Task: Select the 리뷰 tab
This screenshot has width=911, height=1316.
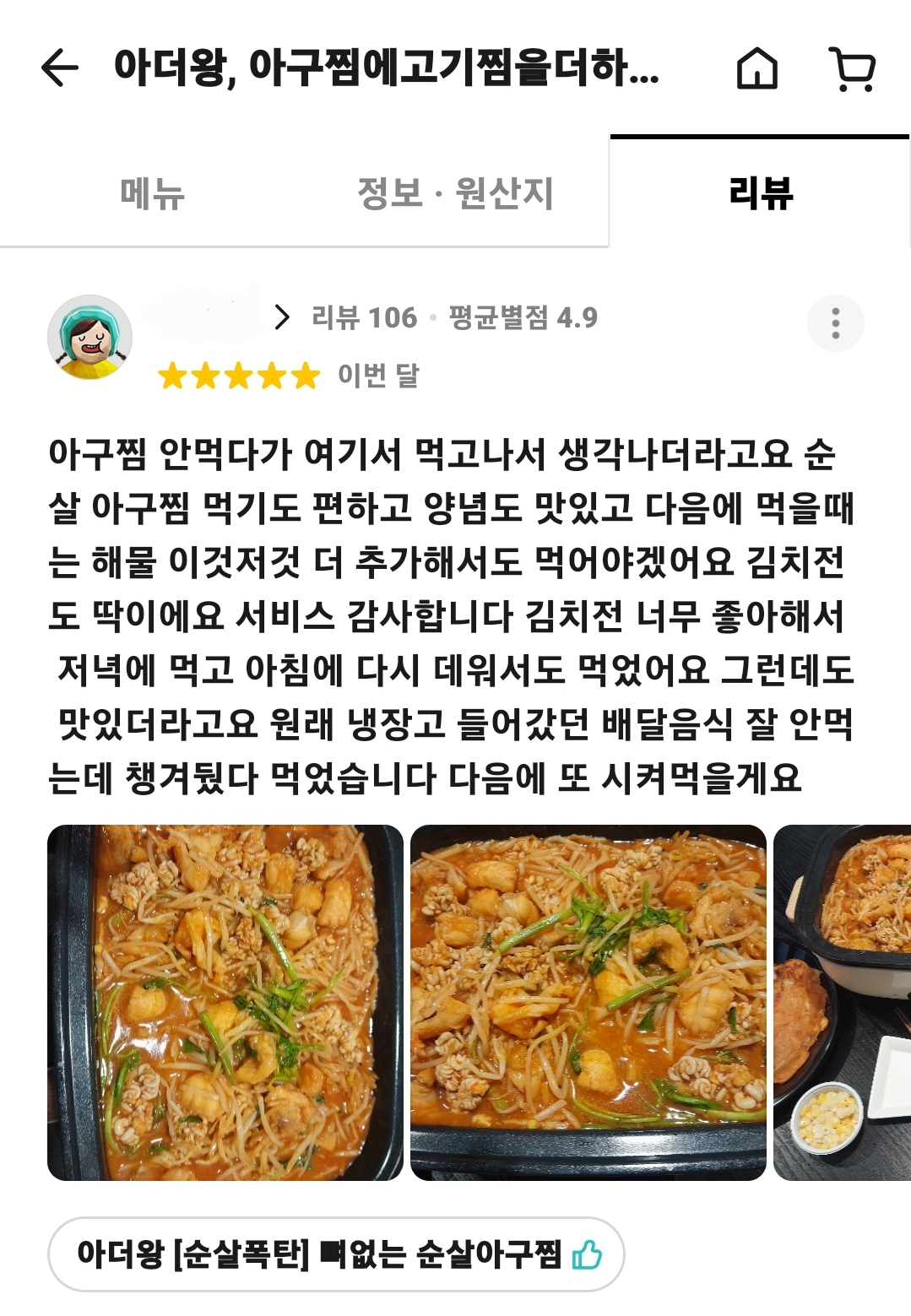Action: 760,193
